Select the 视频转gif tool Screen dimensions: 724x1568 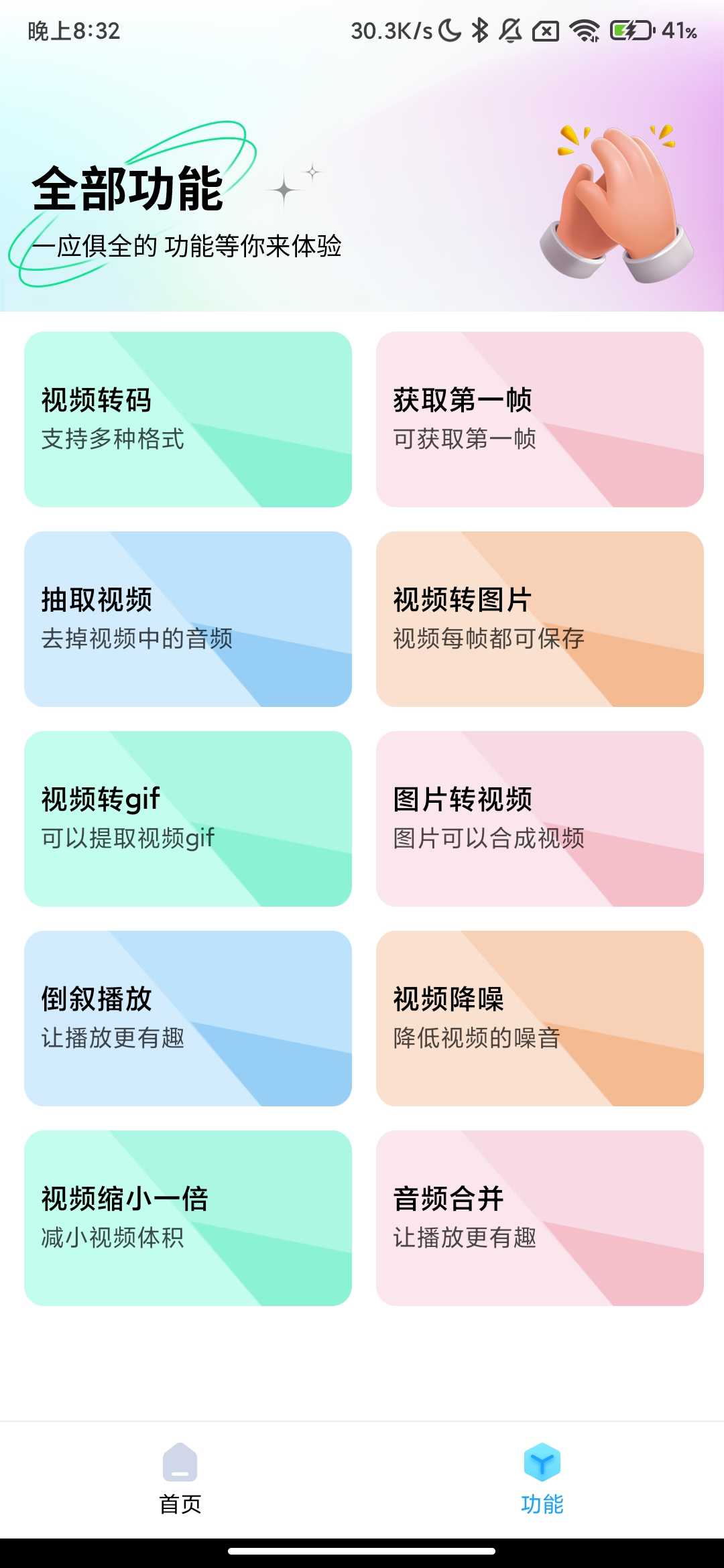[188, 818]
